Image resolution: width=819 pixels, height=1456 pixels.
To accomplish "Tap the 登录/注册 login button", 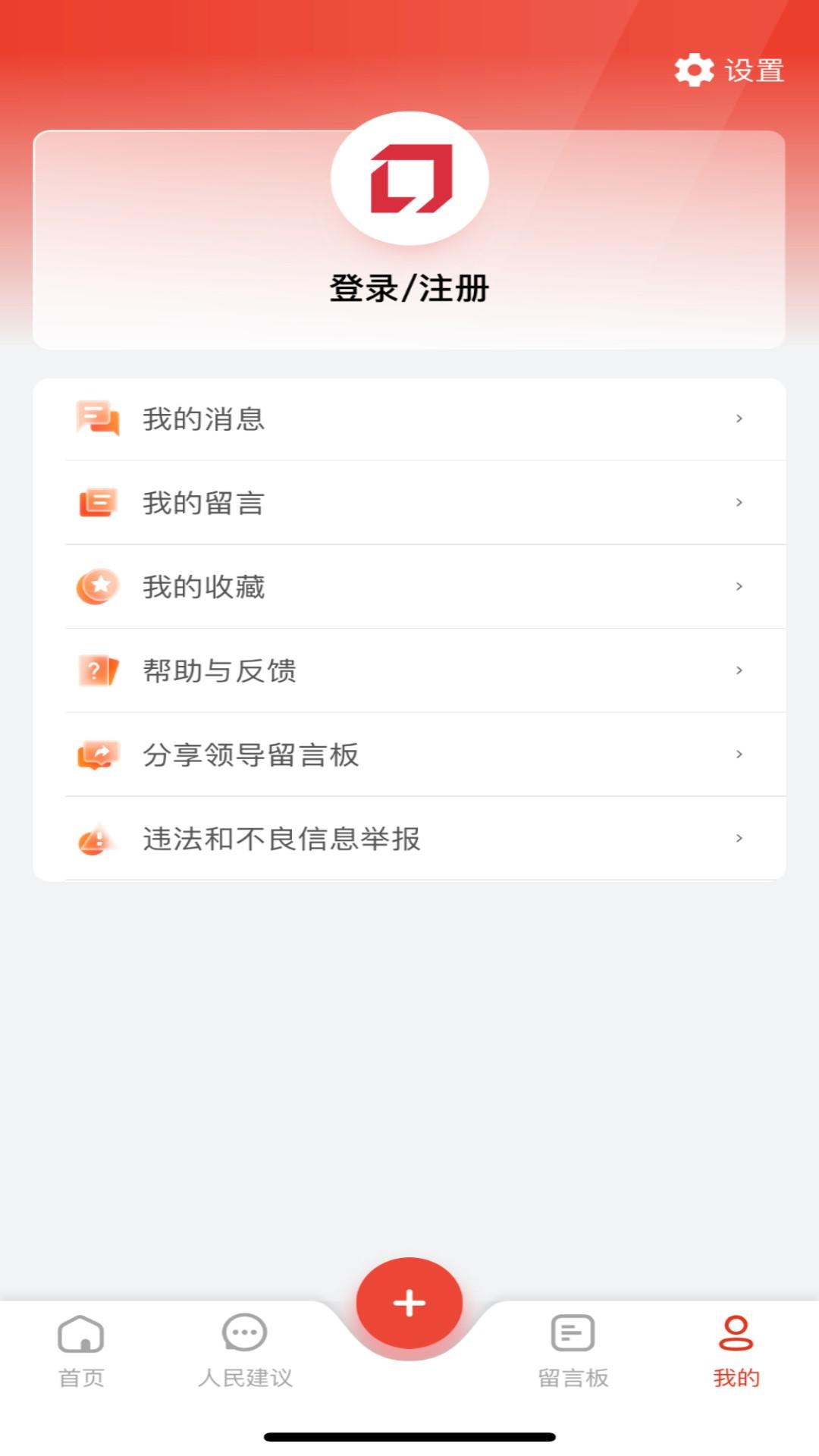I will [x=409, y=288].
